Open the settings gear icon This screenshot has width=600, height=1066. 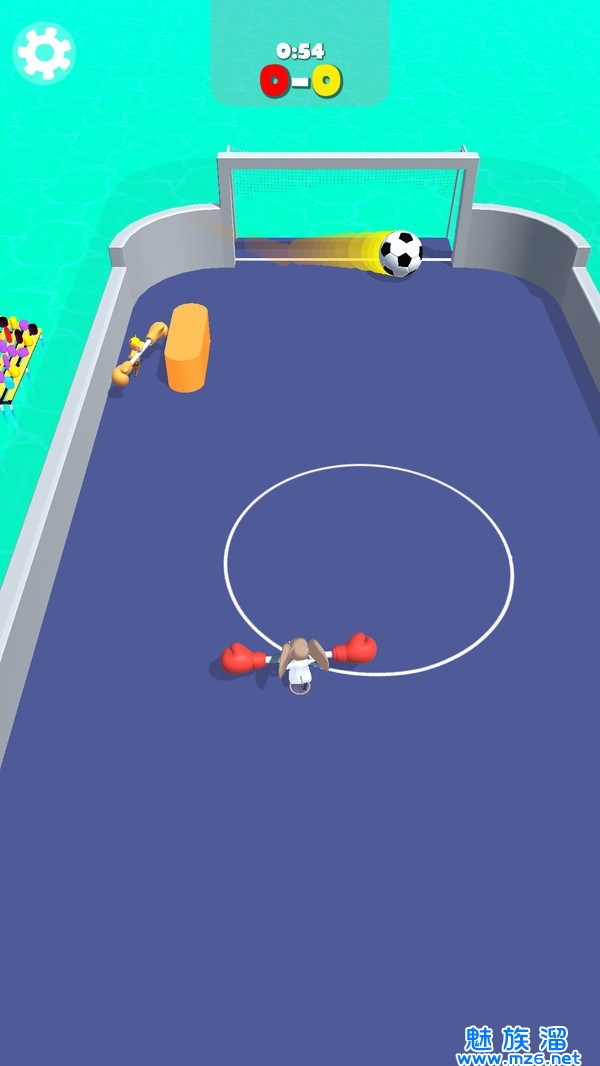pos(45,51)
